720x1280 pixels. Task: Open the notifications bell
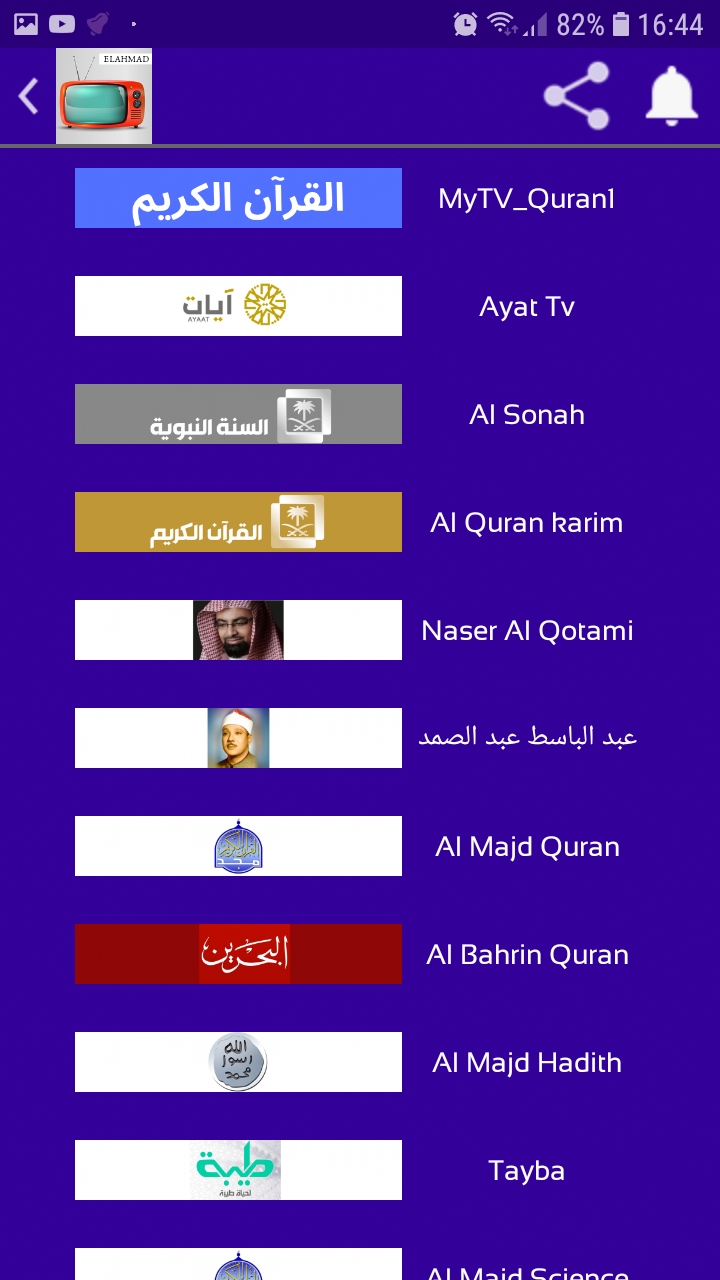point(671,96)
